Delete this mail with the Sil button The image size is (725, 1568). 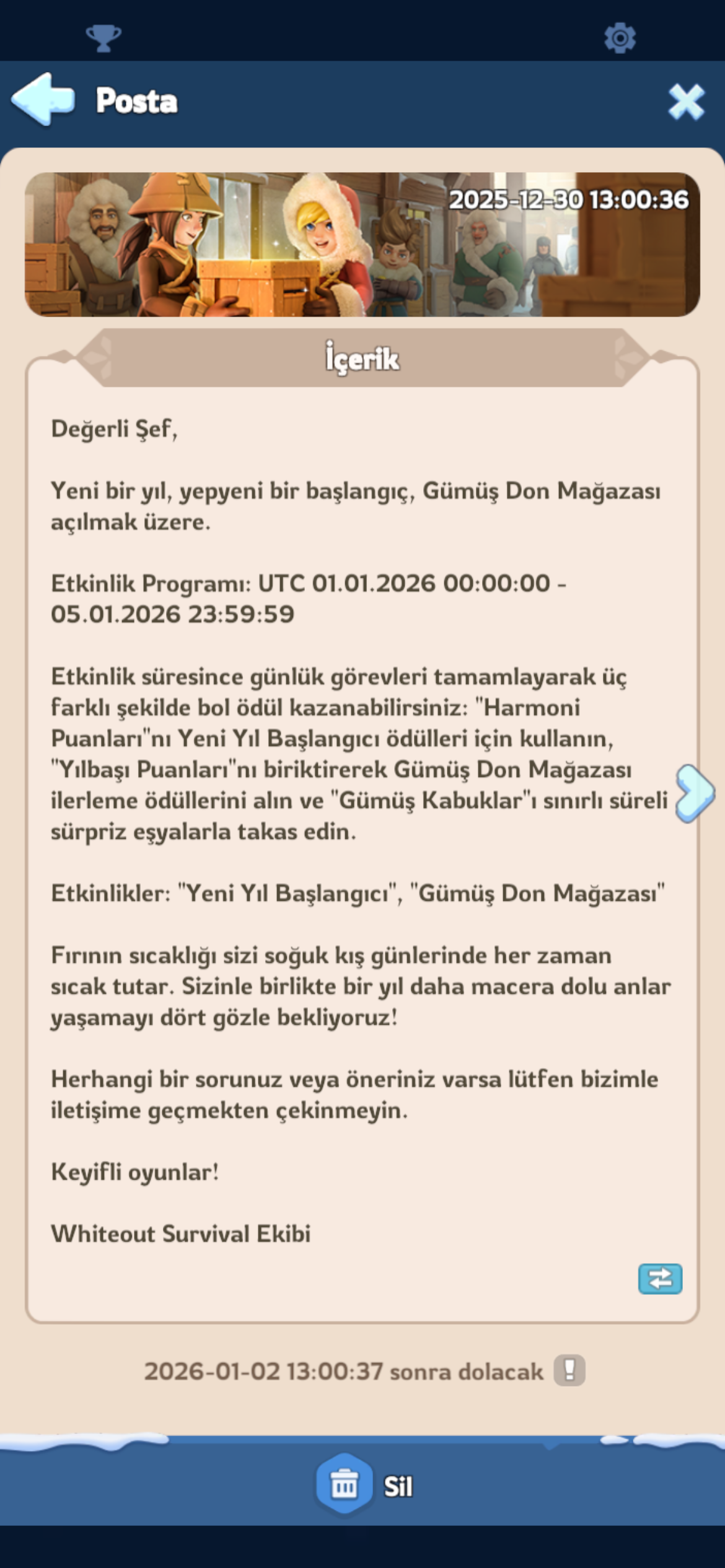(x=363, y=1485)
